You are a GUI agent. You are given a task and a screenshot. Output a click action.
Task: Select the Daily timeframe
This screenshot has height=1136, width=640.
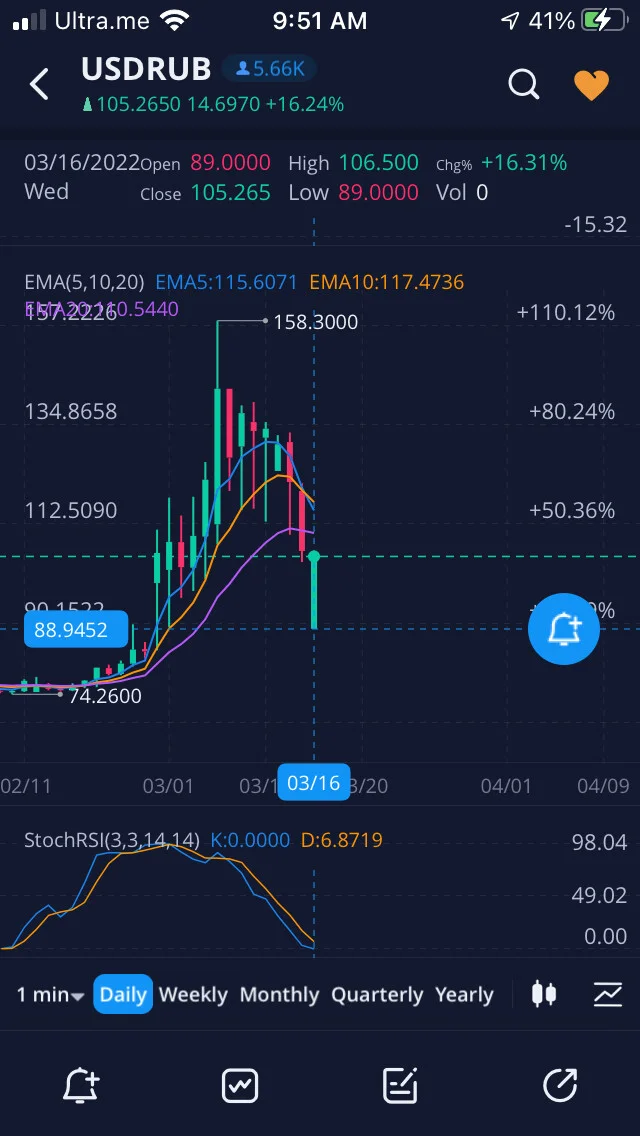[x=123, y=994]
